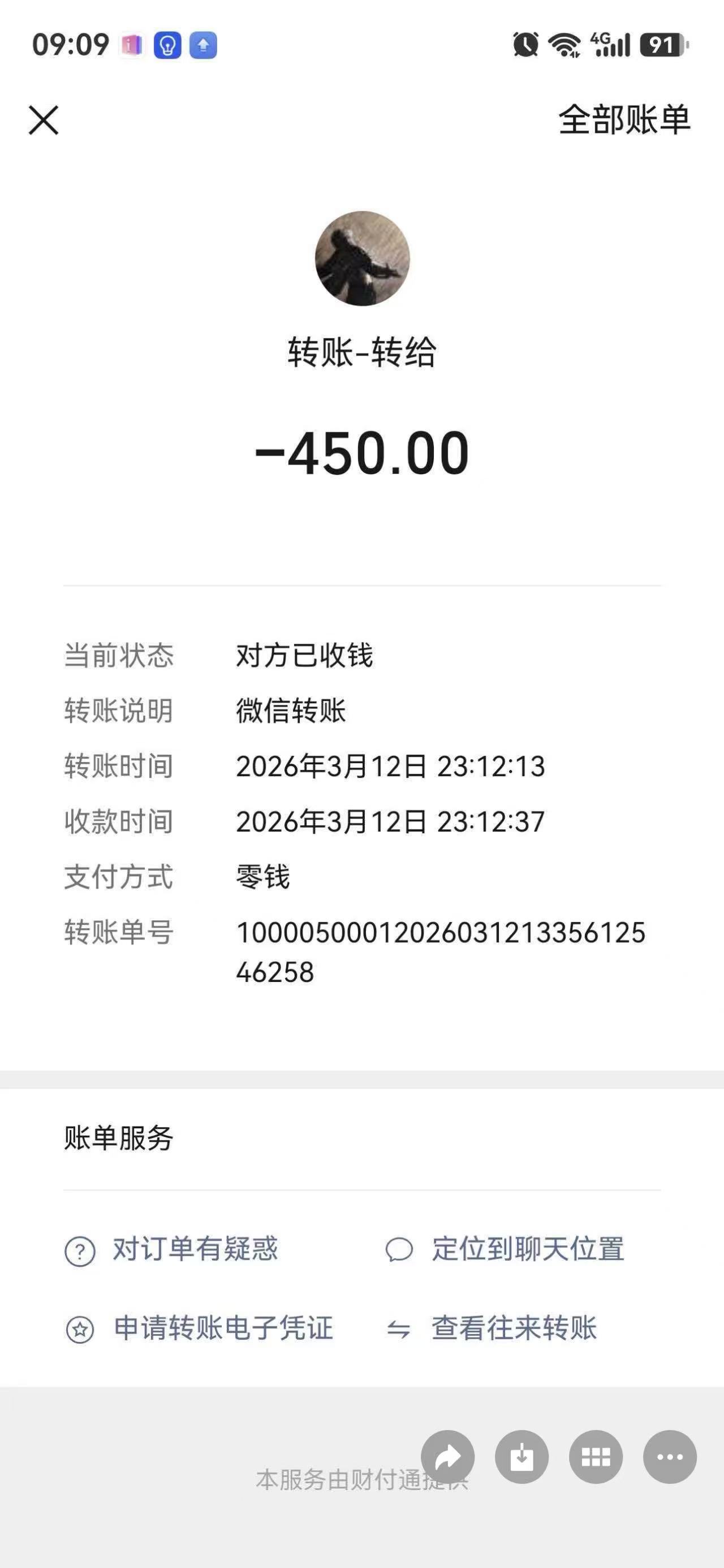
Task: Close the transfer detail page
Action: (x=44, y=120)
